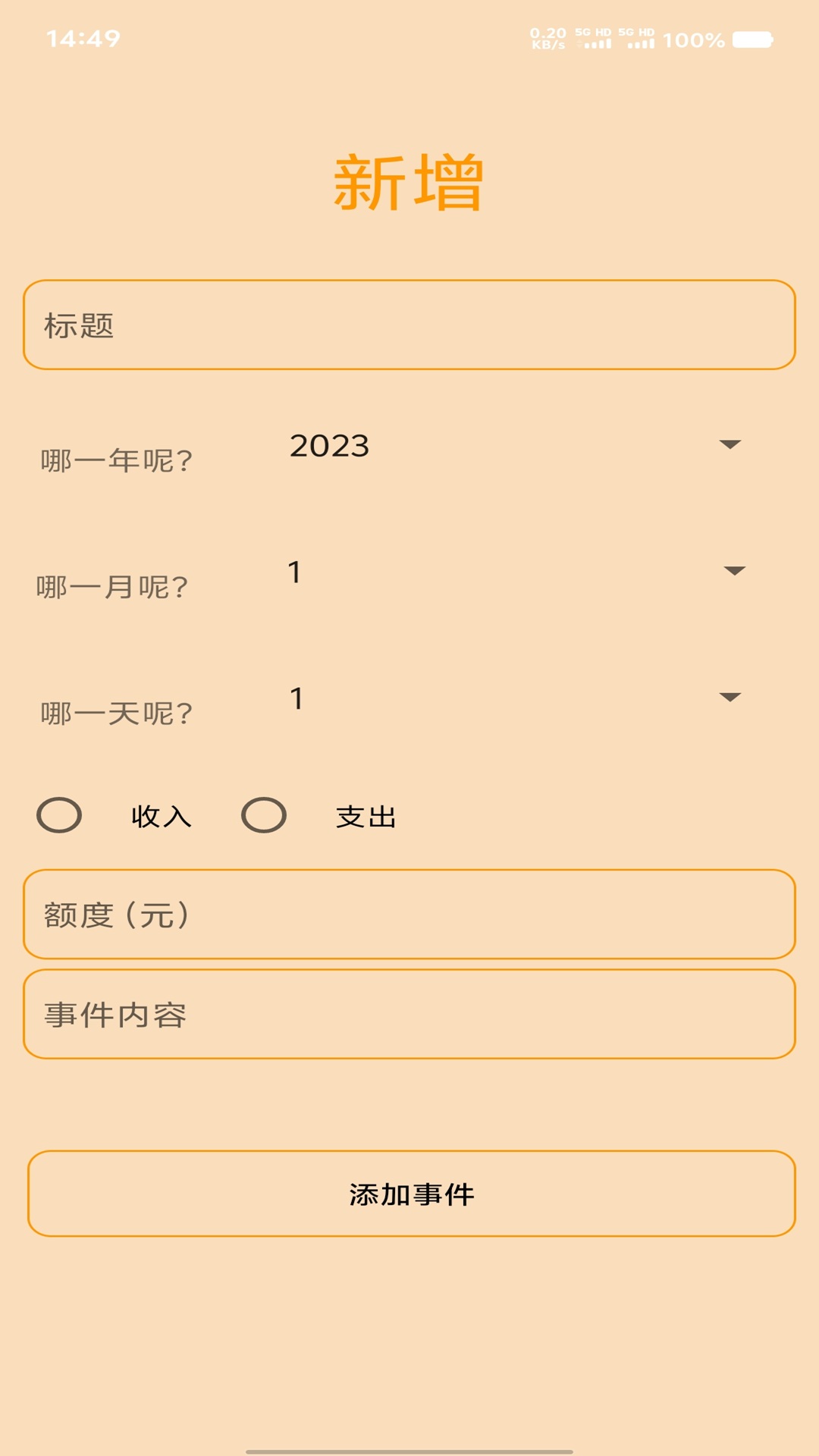The width and height of the screenshot is (819, 1456).
Task: Tap the gesture navigation bar at bottom
Action: point(409,1448)
